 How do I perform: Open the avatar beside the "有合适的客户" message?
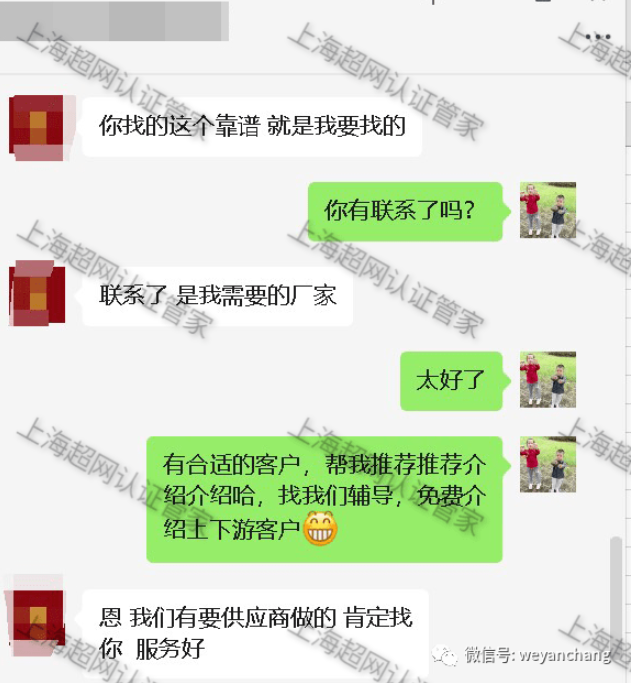click(x=548, y=464)
